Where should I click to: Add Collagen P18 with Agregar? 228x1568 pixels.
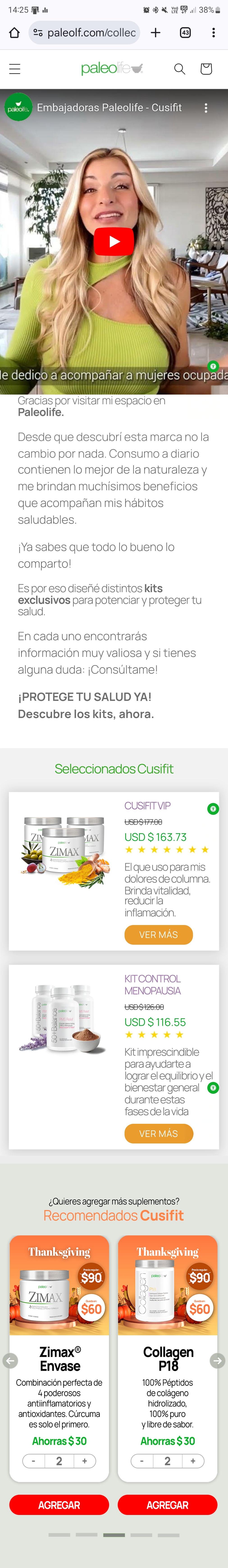click(x=167, y=1505)
